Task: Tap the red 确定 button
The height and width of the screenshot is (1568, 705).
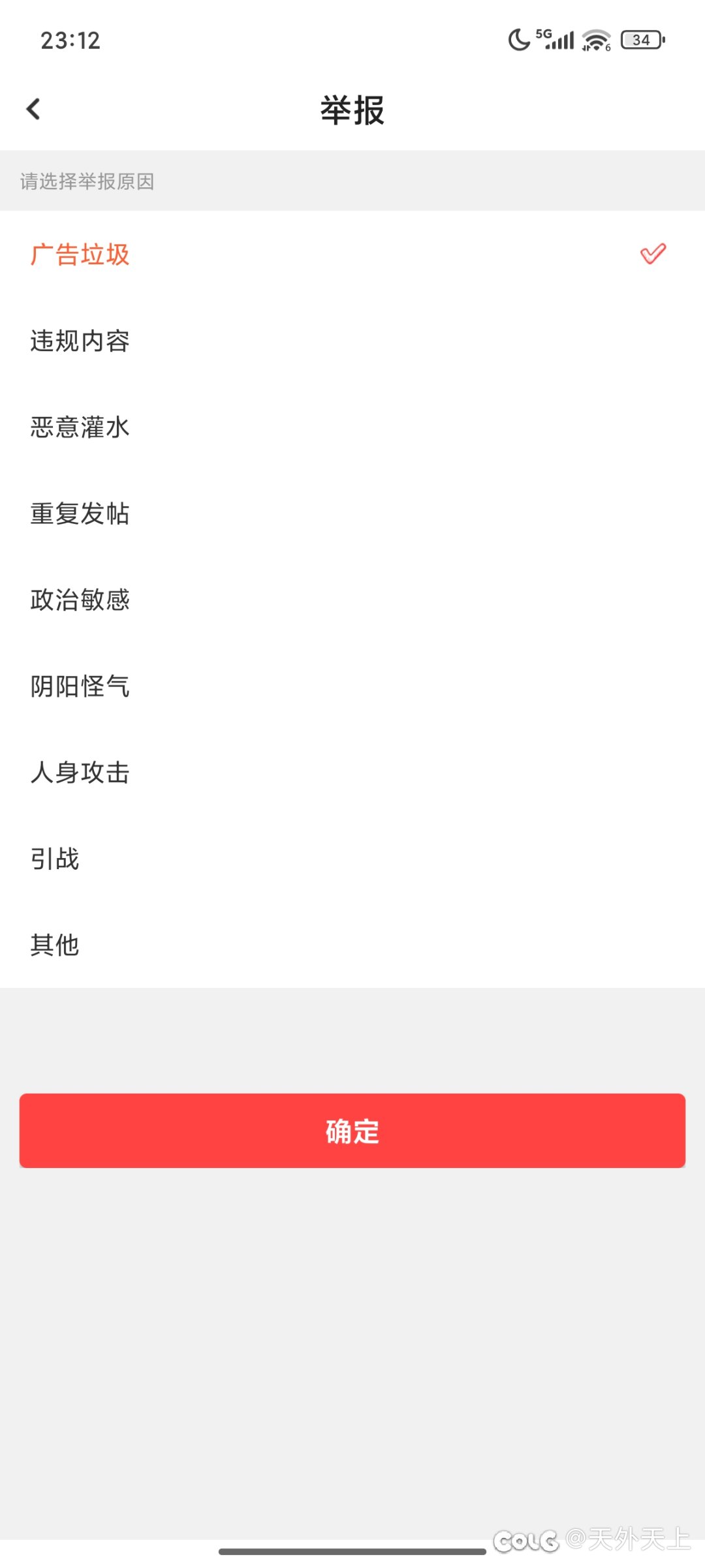Action: click(352, 1131)
